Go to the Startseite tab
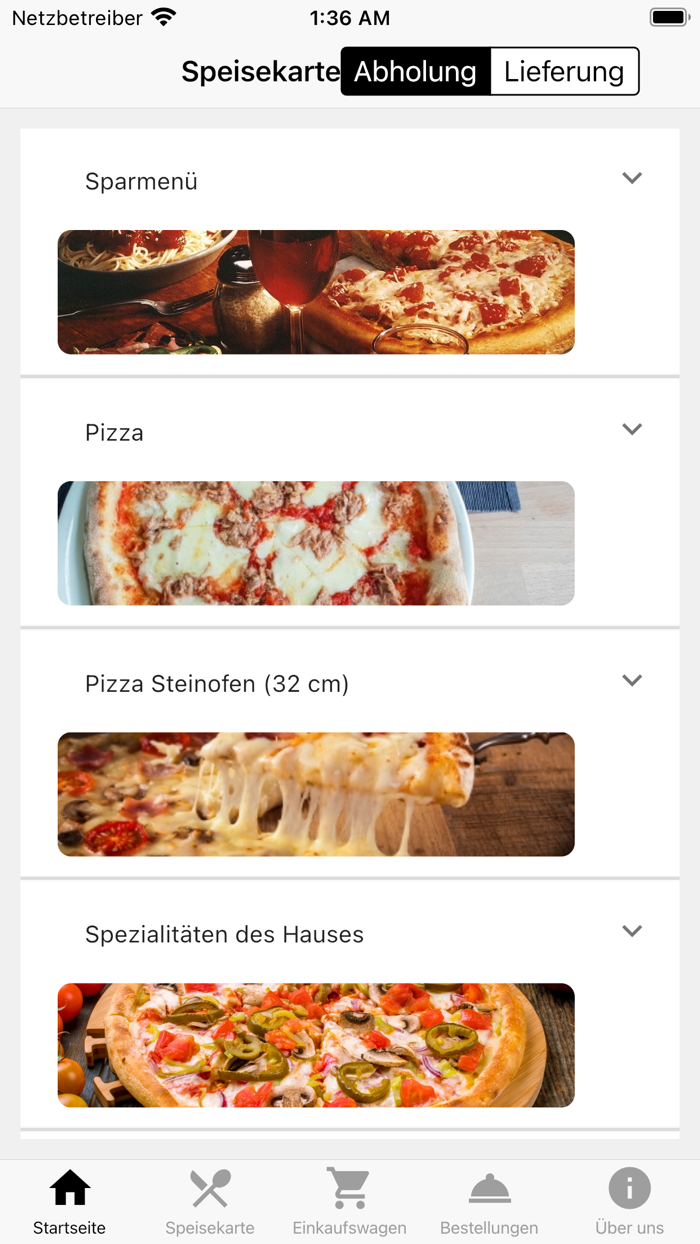Image resolution: width=700 pixels, height=1244 pixels. (x=69, y=1201)
